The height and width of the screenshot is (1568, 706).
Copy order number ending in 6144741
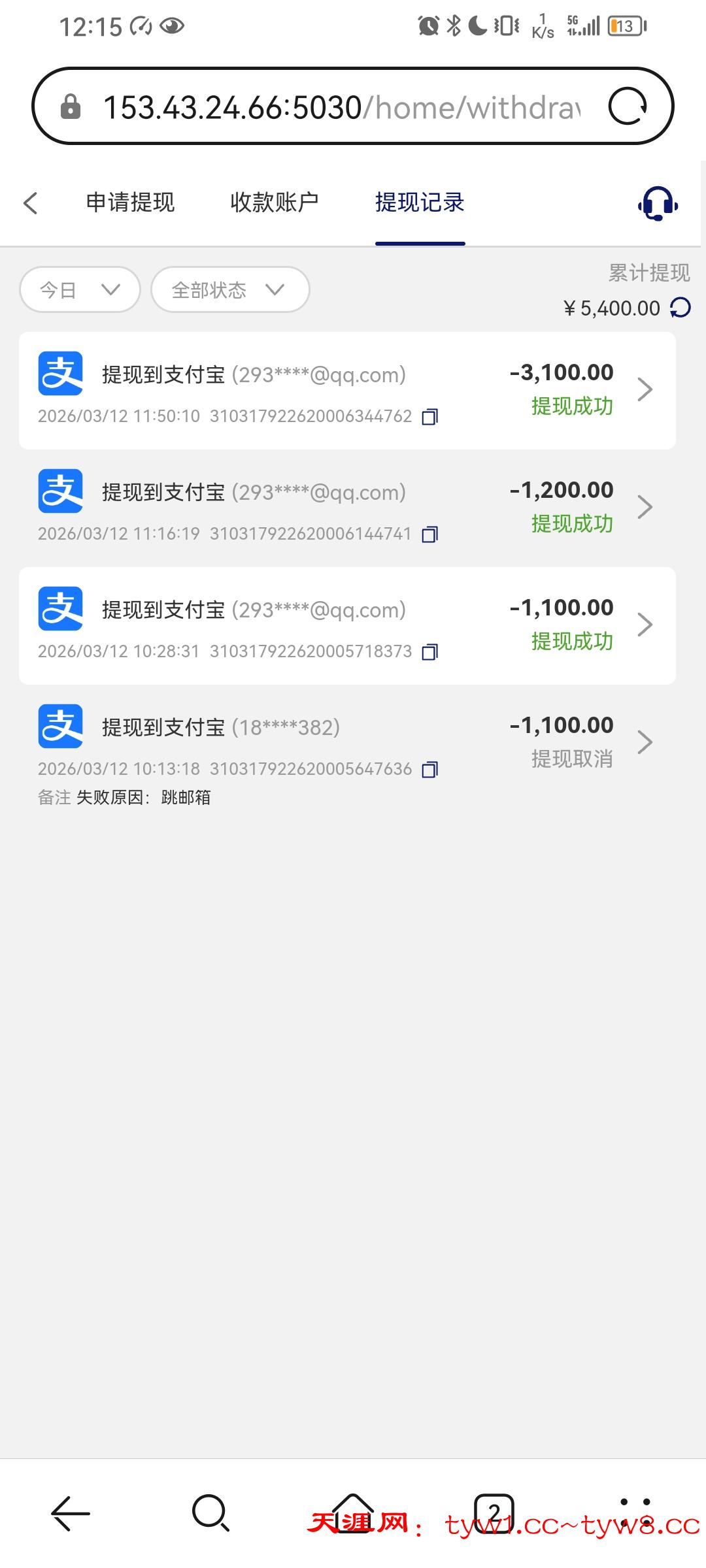pyautogui.click(x=429, y=534)
